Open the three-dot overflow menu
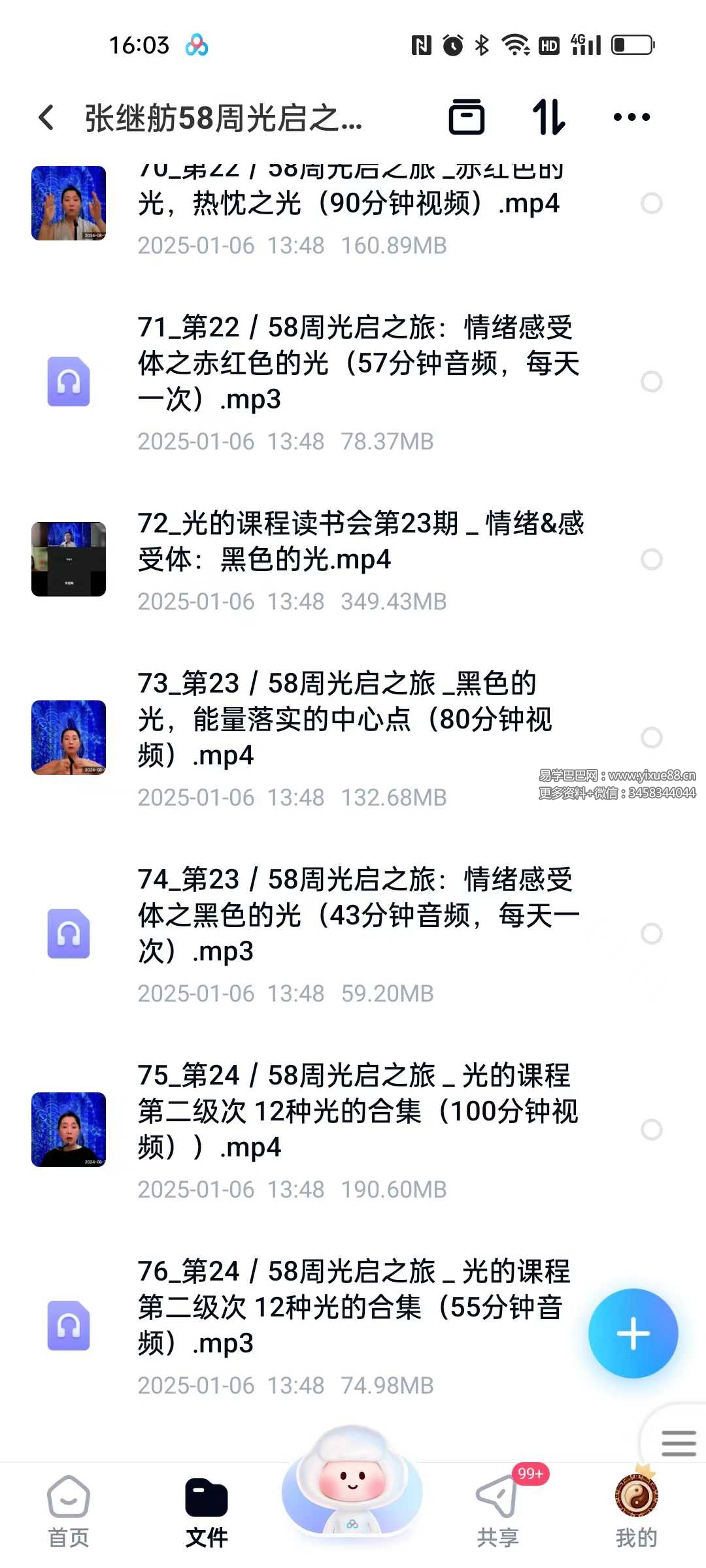The height and width of the screenshot is (1568, 706). pyautogui.click(x=631, y=118)
